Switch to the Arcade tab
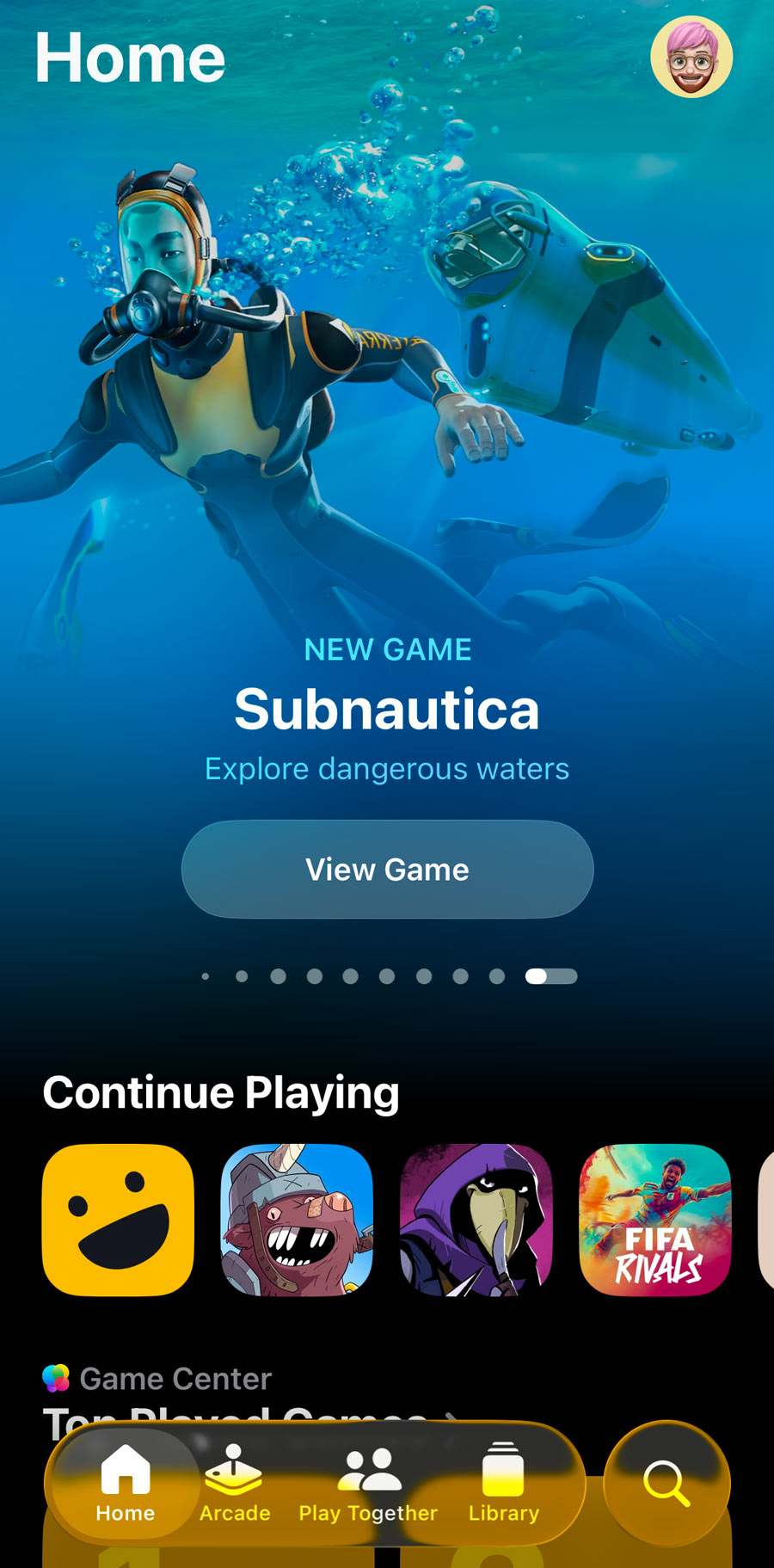This screenshot has height=1568, width=774. click(235, 1484)
